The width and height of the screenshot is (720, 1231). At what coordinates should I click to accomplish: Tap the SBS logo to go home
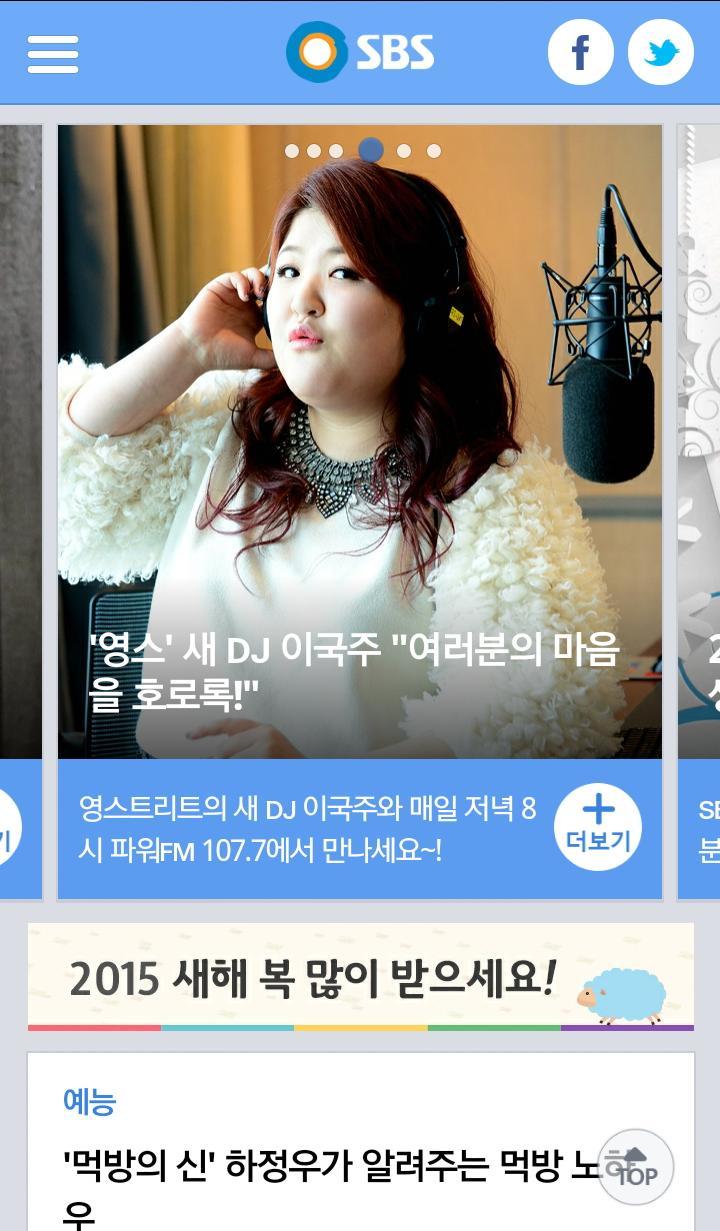click(x=360, y=52)
